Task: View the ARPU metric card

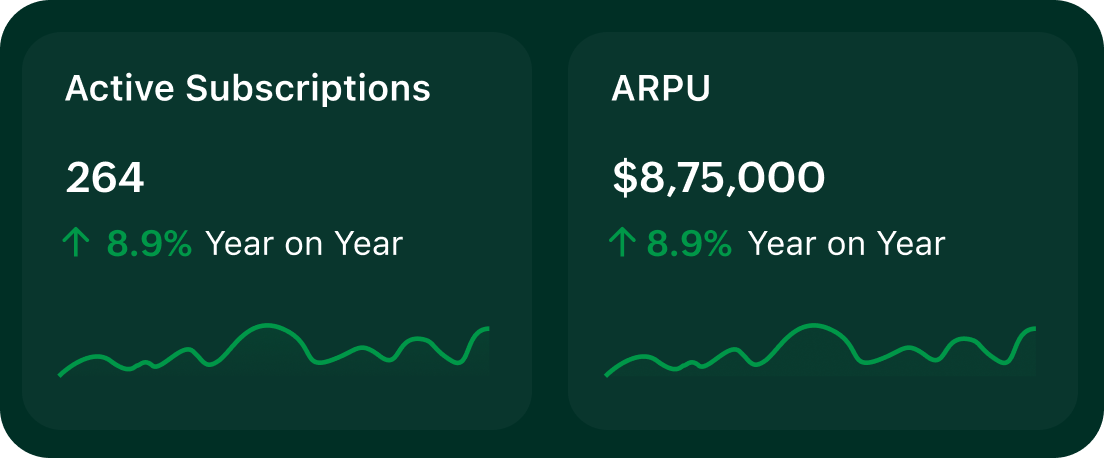Action: click(822, 231)
